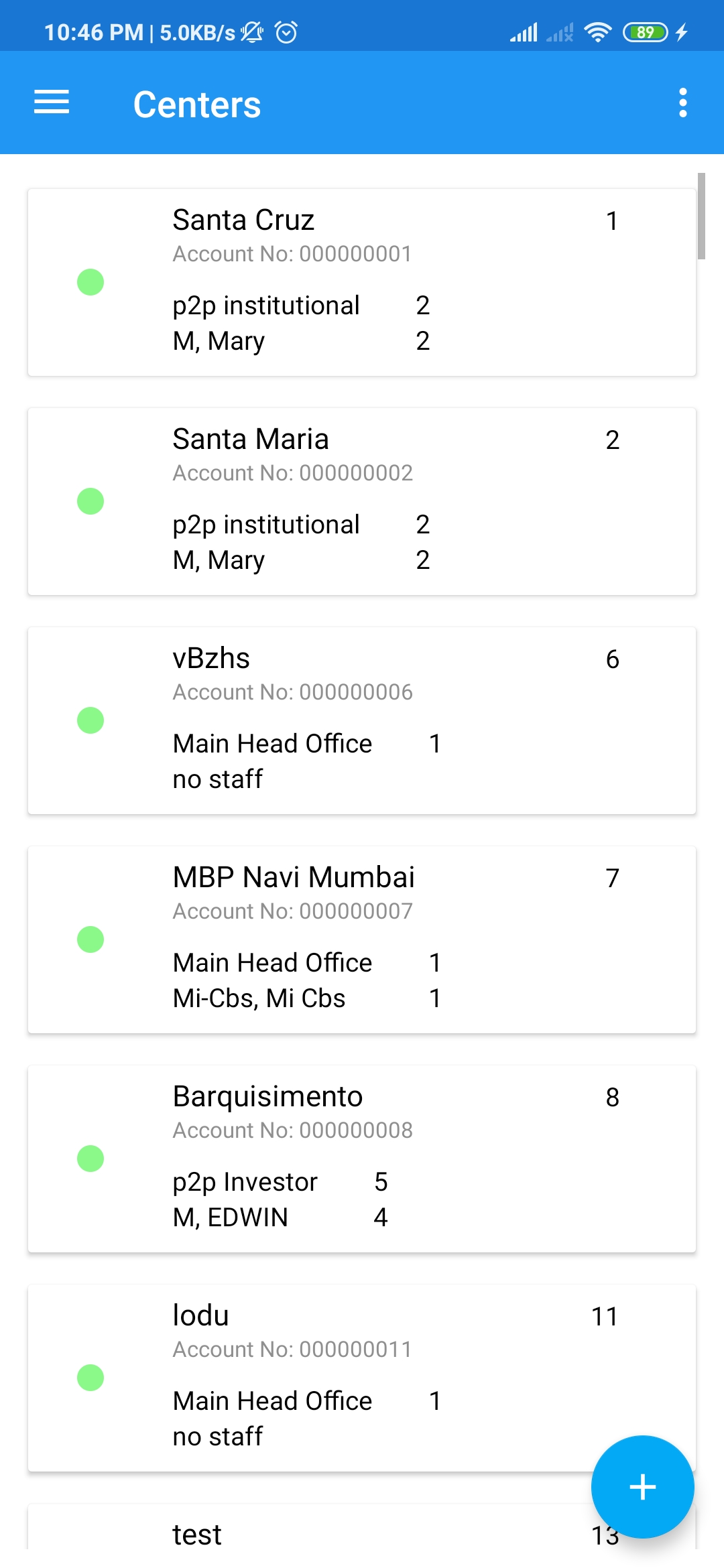
Task: Tap the alarm clock status bar icon
Action: click(x=287, y=31)
